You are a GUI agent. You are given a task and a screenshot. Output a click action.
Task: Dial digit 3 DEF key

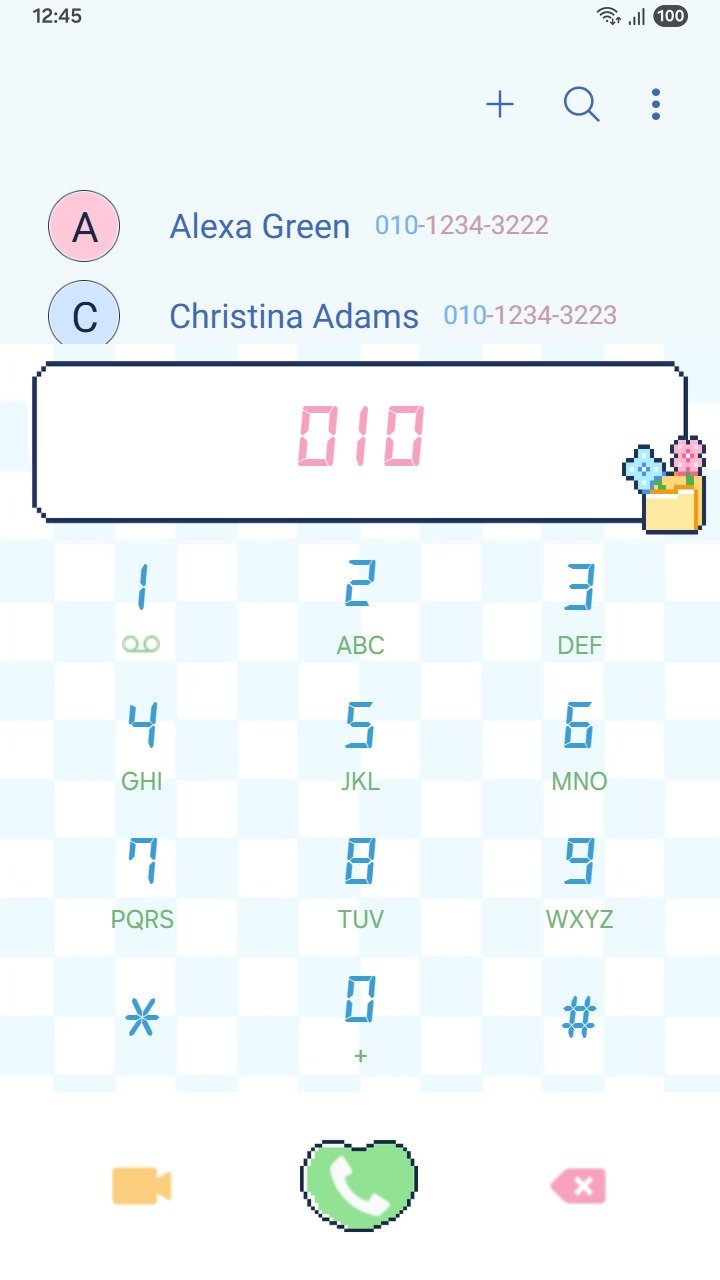[579, 605]
